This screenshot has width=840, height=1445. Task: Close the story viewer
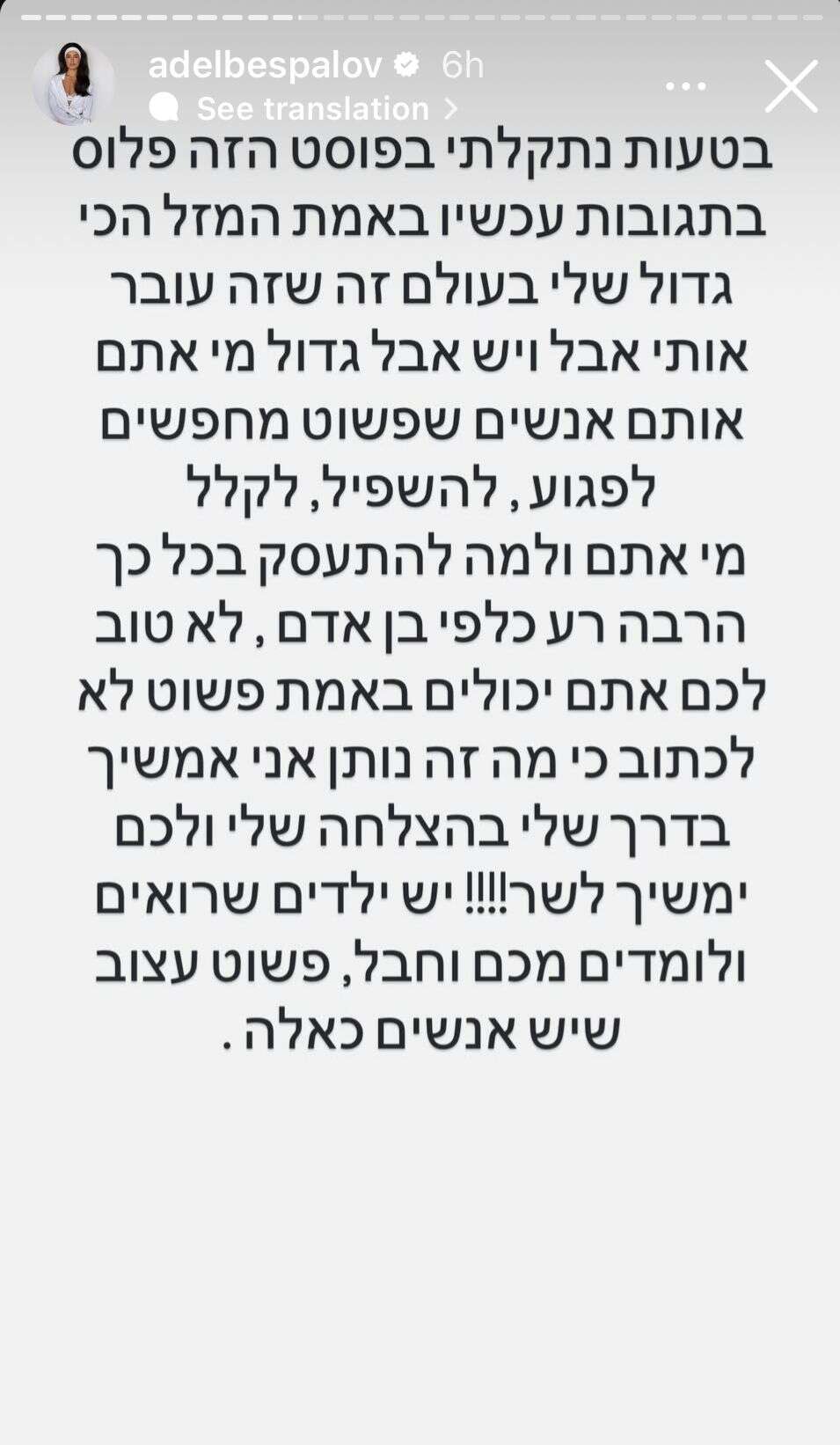pyautogui.click(x=791, y=86)
